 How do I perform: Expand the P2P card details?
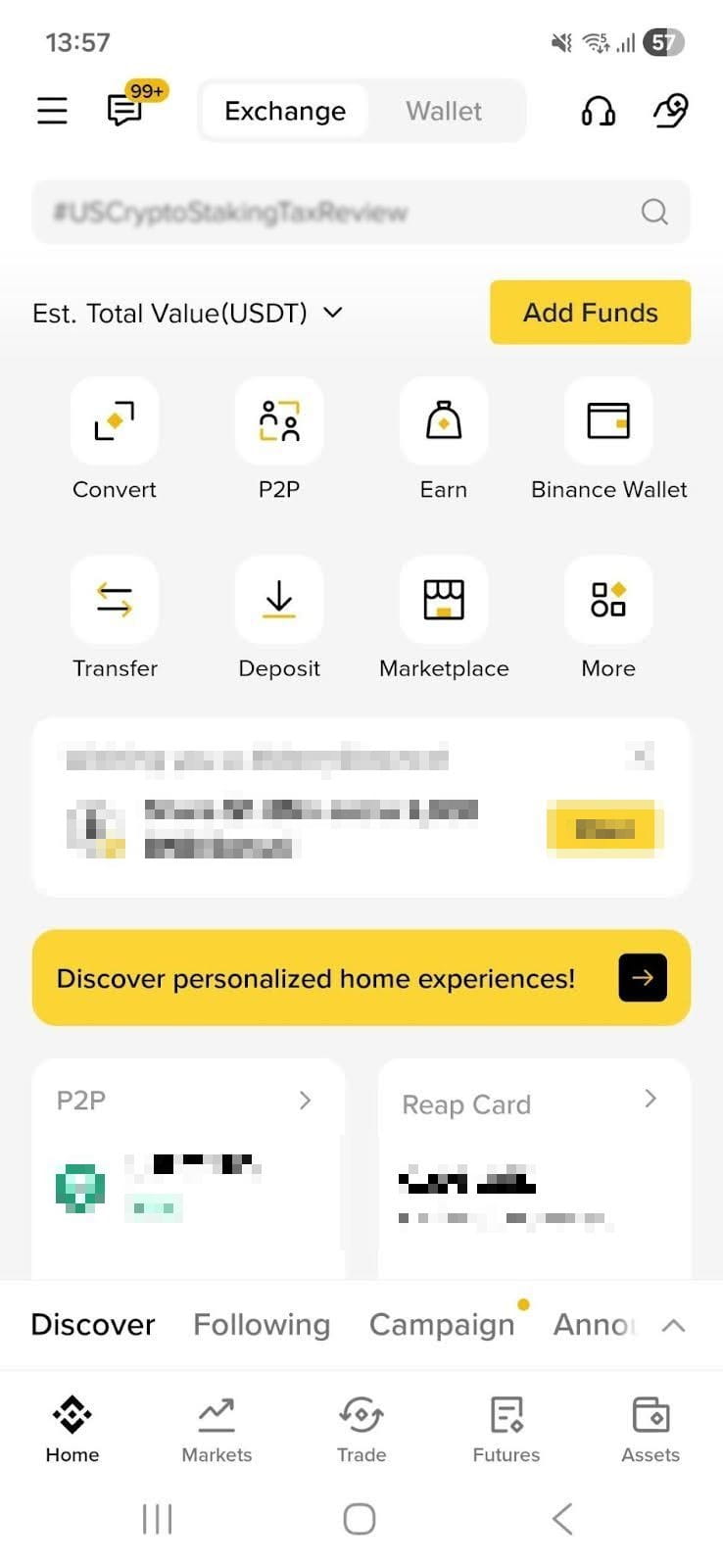pos(305,1100)
